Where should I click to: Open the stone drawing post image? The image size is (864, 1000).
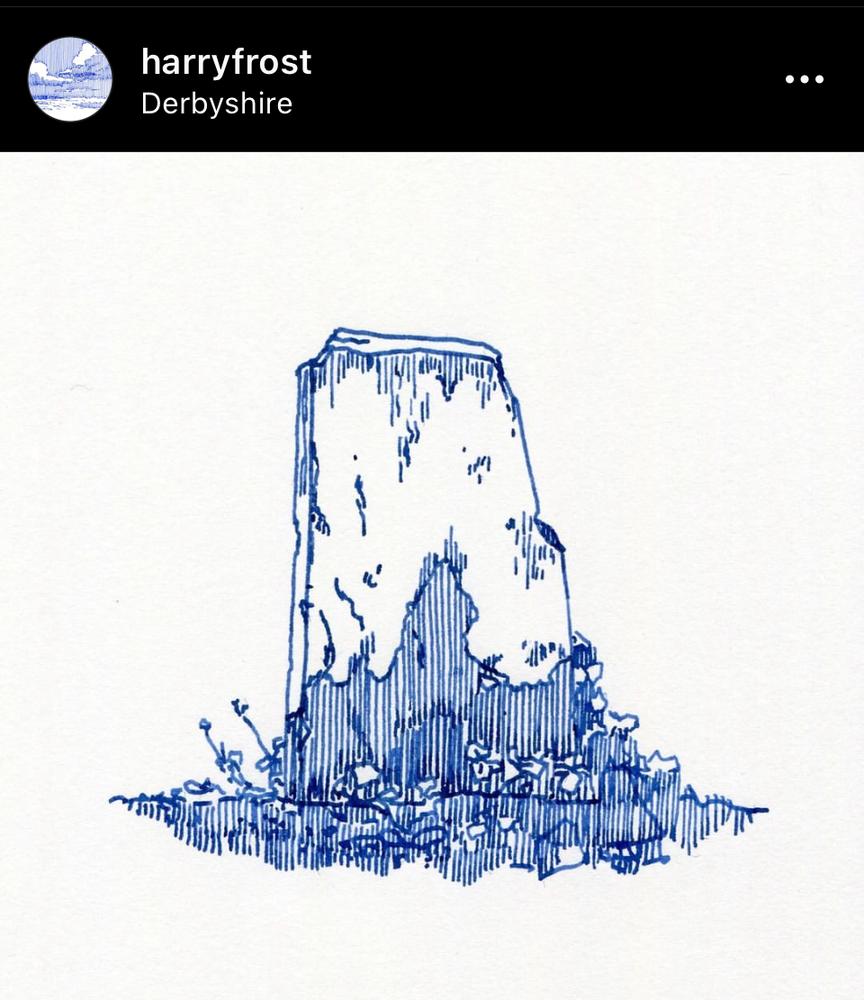coord(432,600)
